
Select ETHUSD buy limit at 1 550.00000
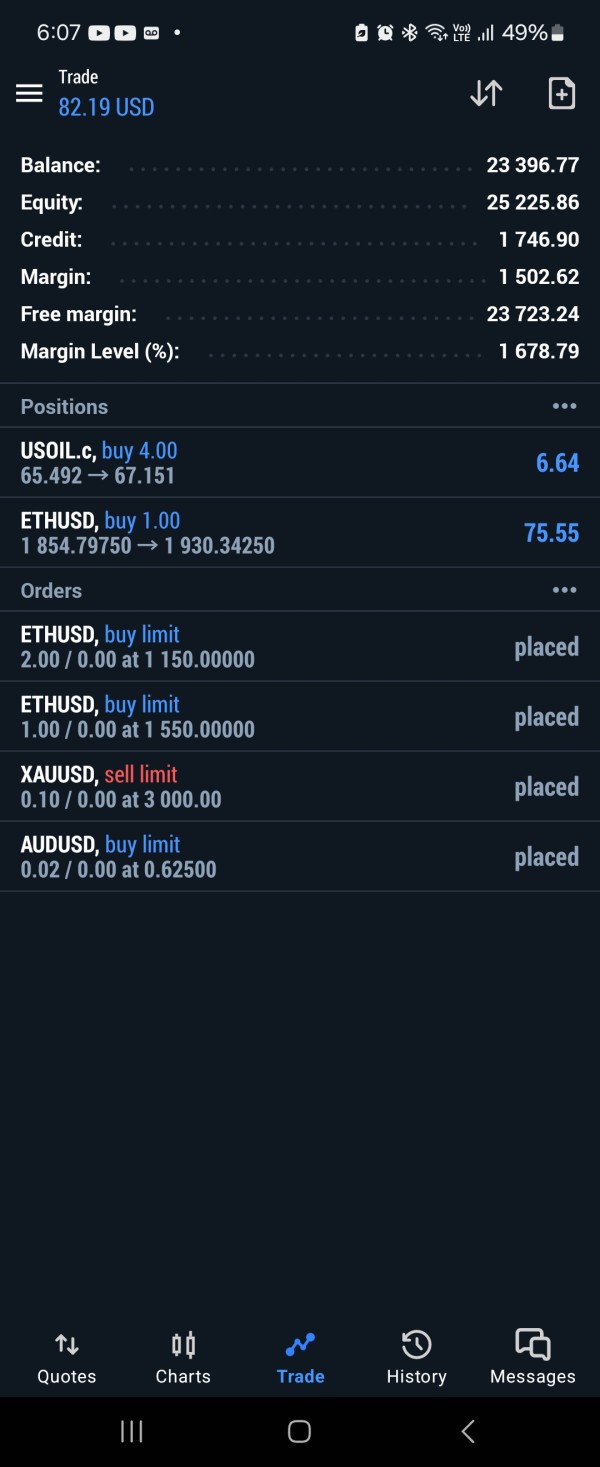click(300, 717)
